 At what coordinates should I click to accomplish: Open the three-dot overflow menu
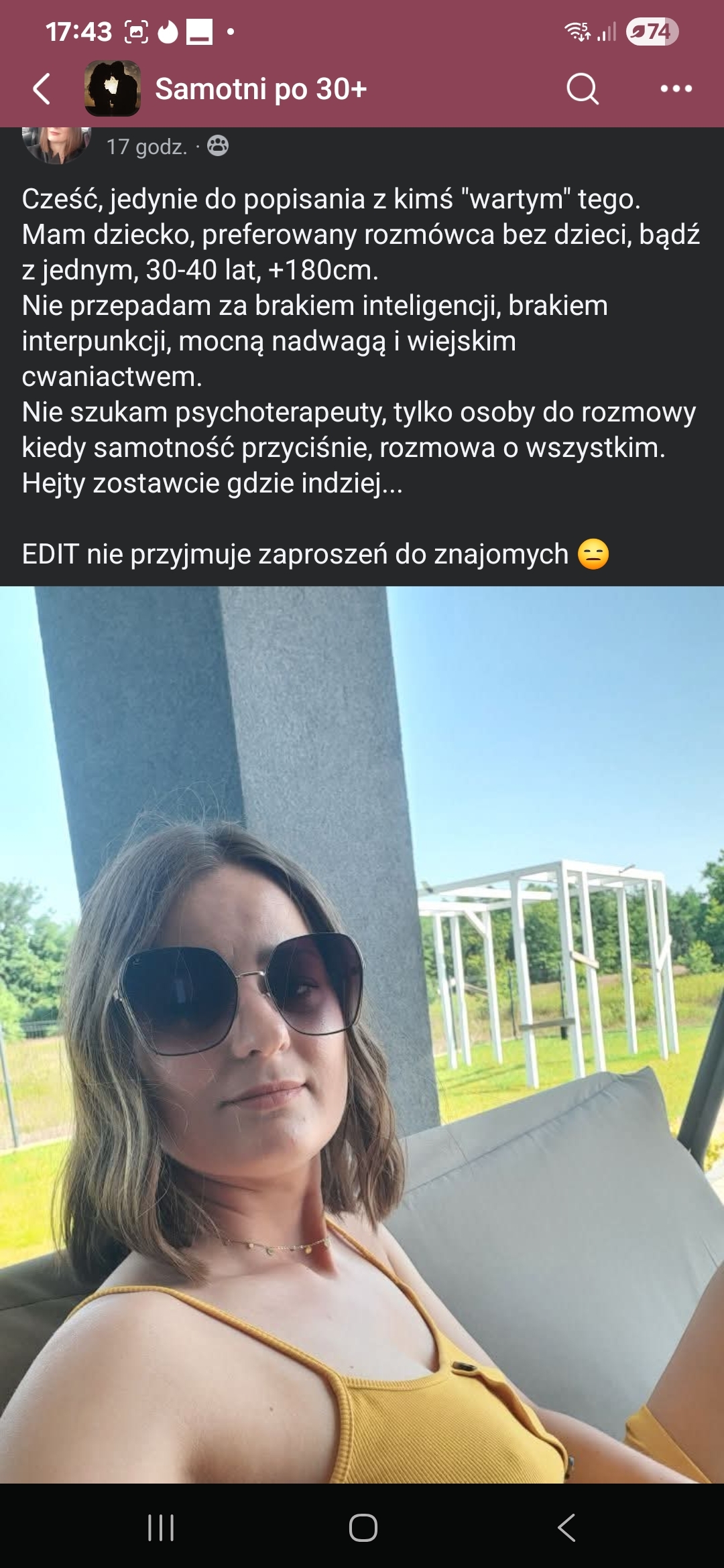[676, 88]
